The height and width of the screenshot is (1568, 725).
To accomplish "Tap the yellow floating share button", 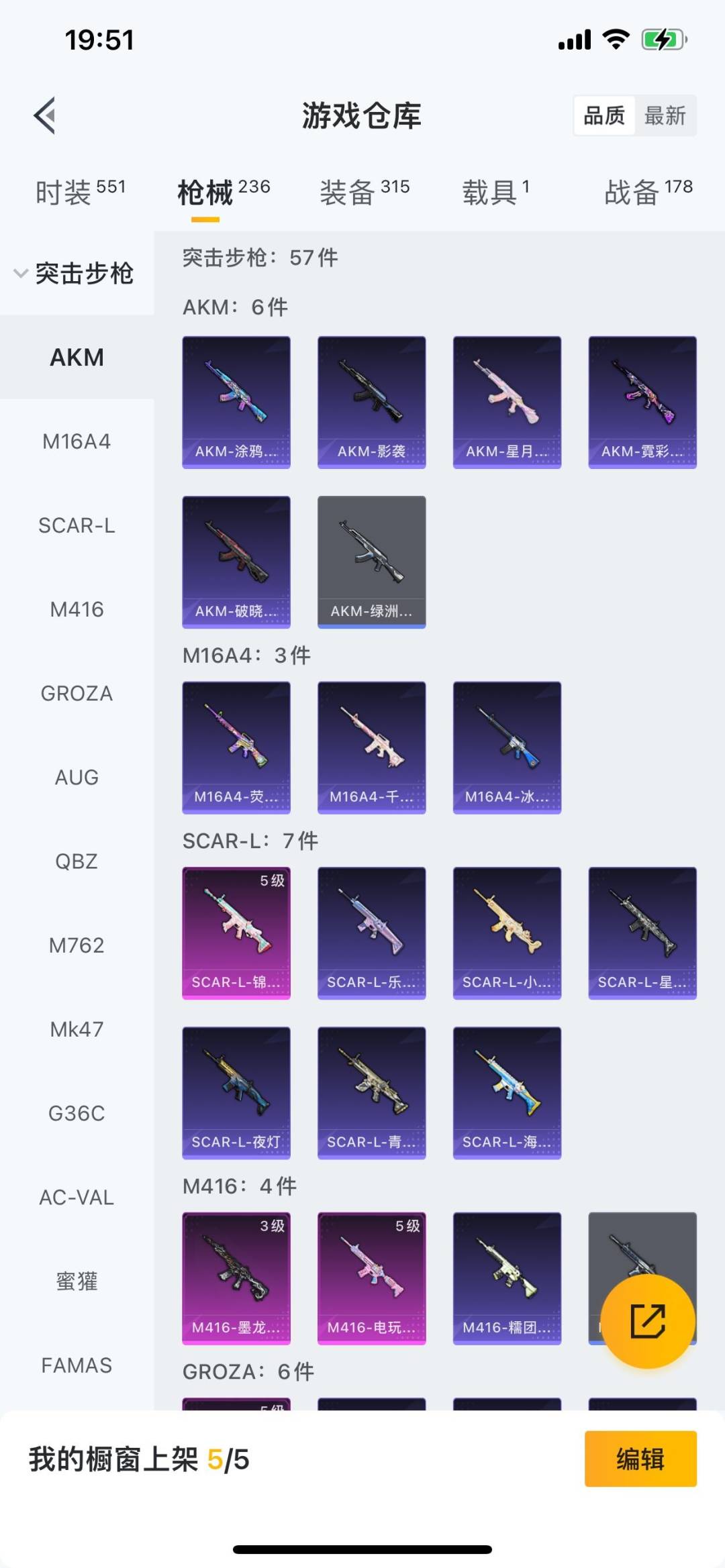I will [648, 1321].
